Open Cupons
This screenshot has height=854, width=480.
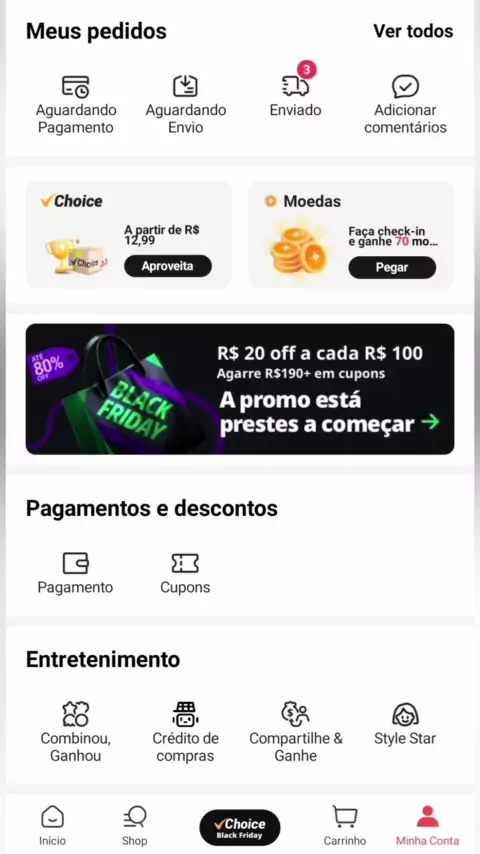[185, 574]
